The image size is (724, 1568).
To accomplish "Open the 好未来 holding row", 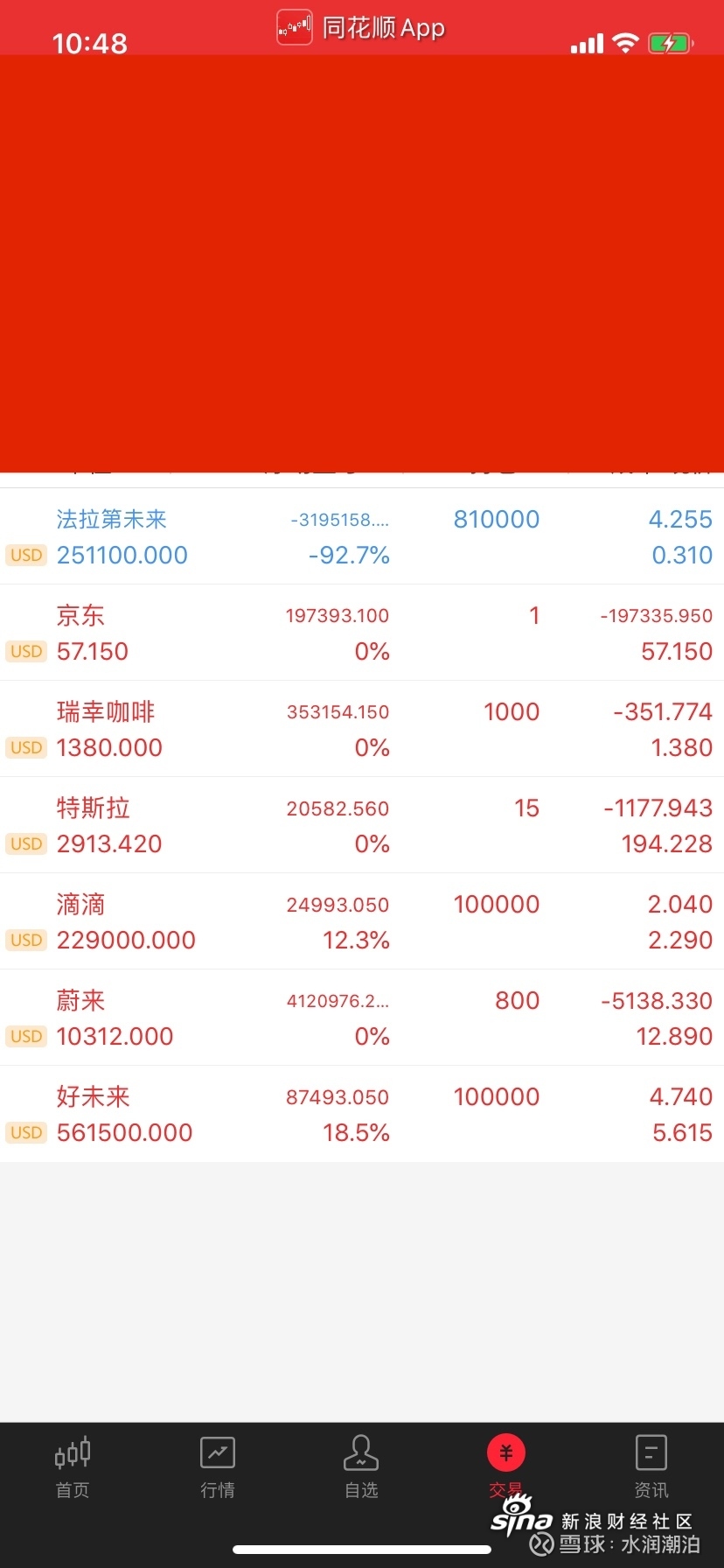I will click(362, 1114).
